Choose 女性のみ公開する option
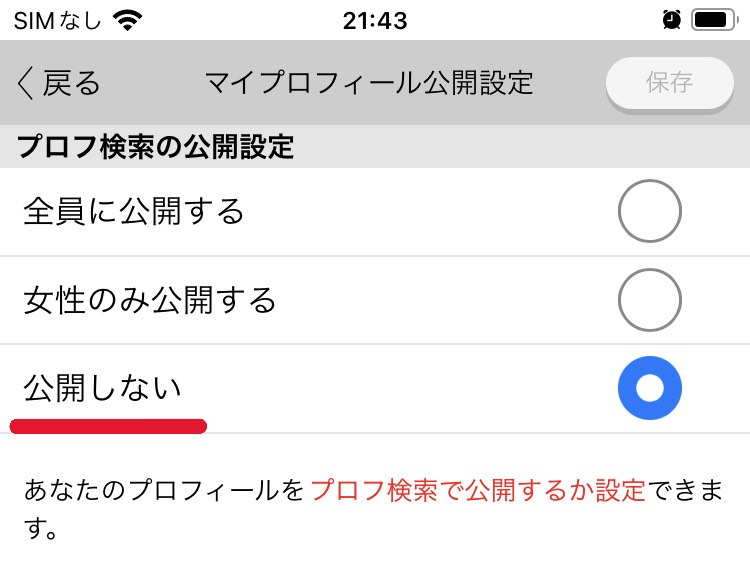 click(x=650, y=300)
